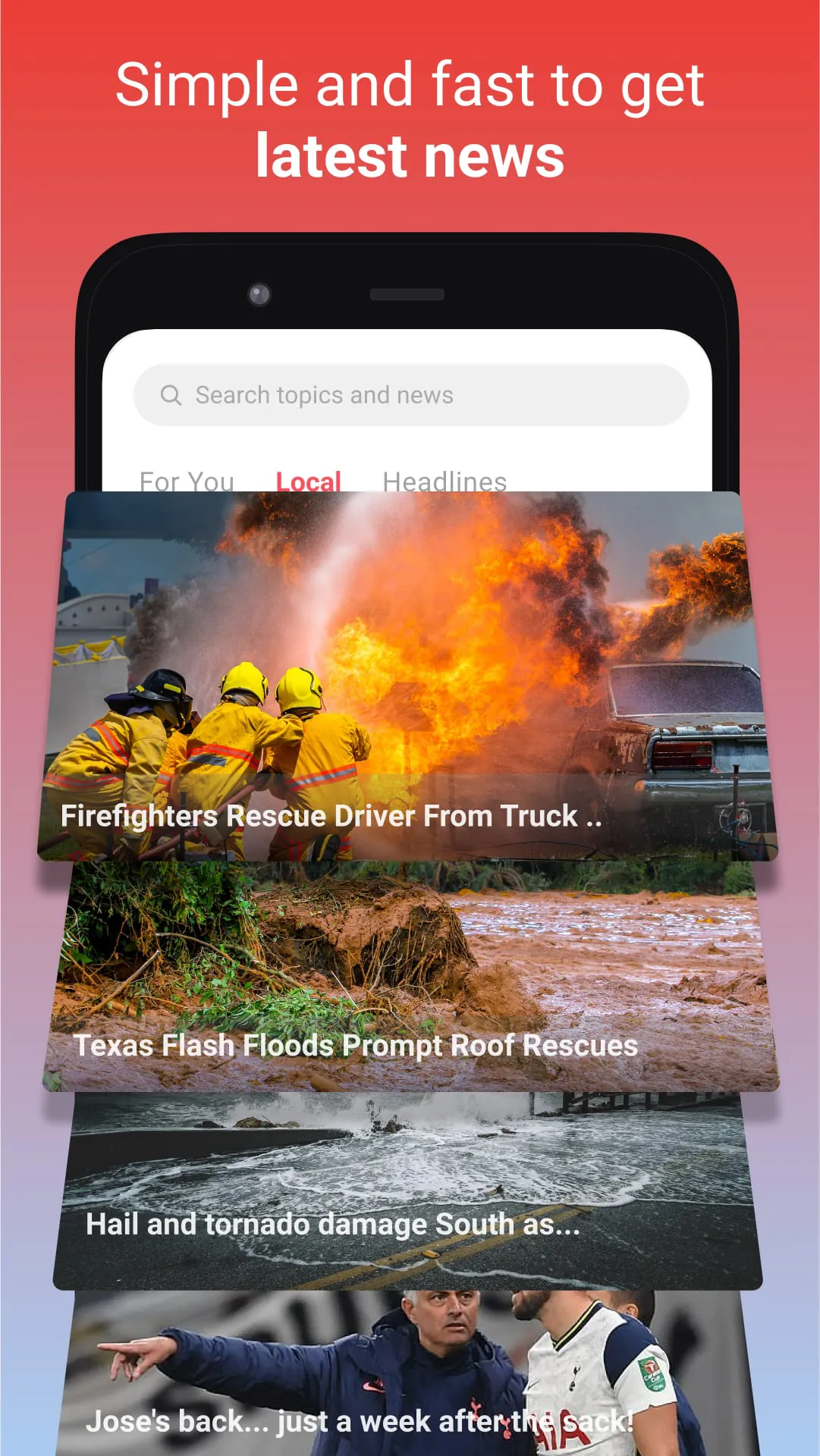Open the Local news tab
Screen dimensions: 820x1456
pyautogui.click(x=307, y=481)
